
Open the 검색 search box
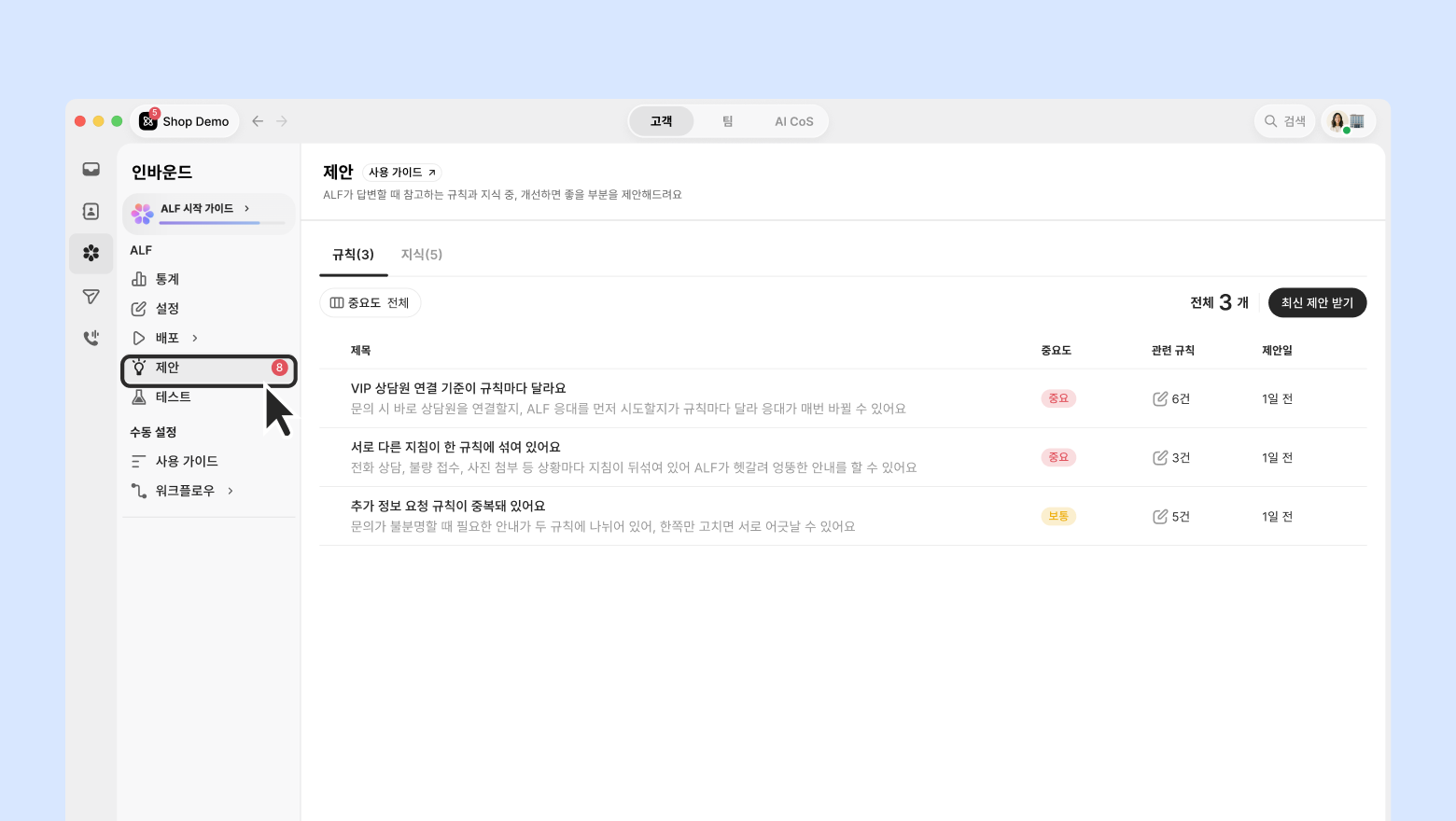pyautogui.click(x=1285, y=121)
